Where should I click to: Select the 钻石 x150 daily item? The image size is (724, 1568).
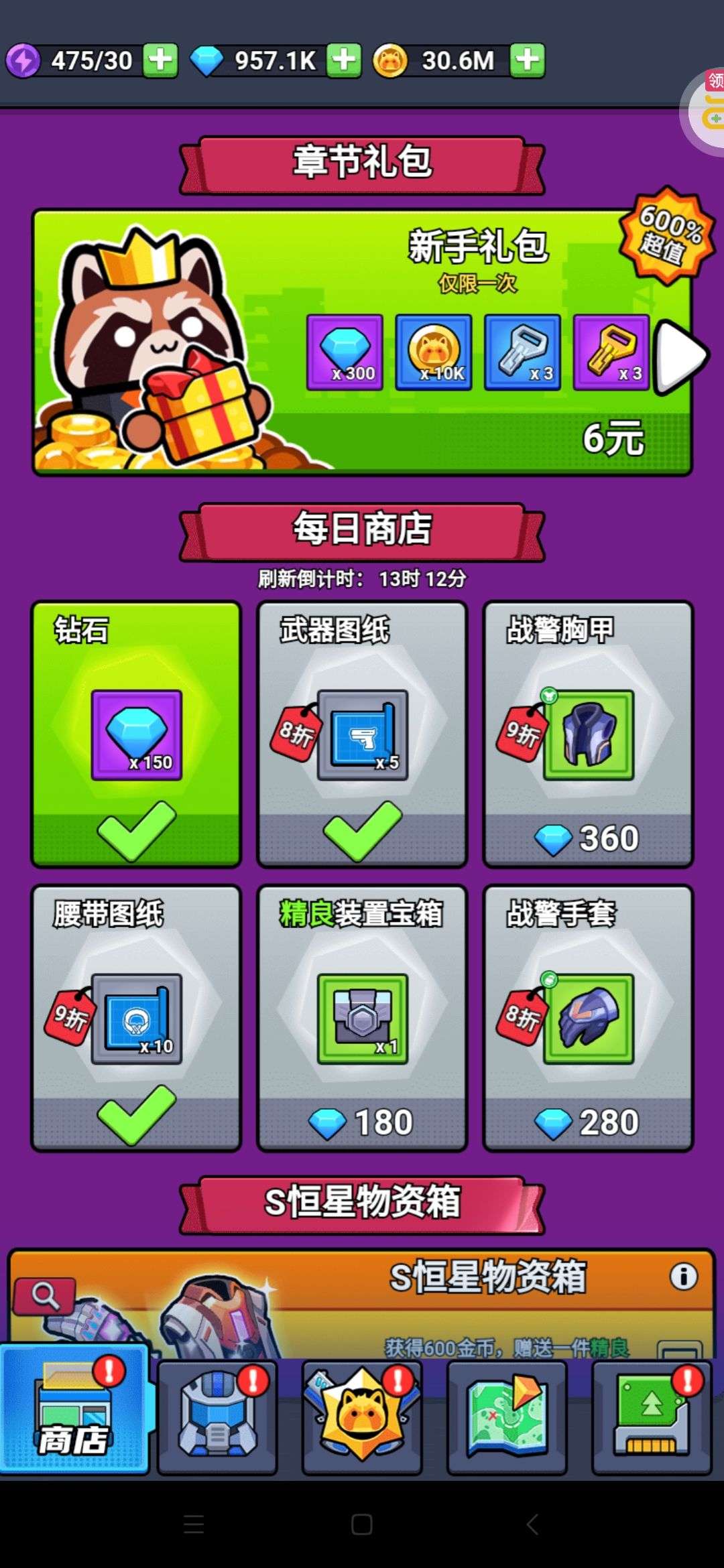click(x=136, y=734)
